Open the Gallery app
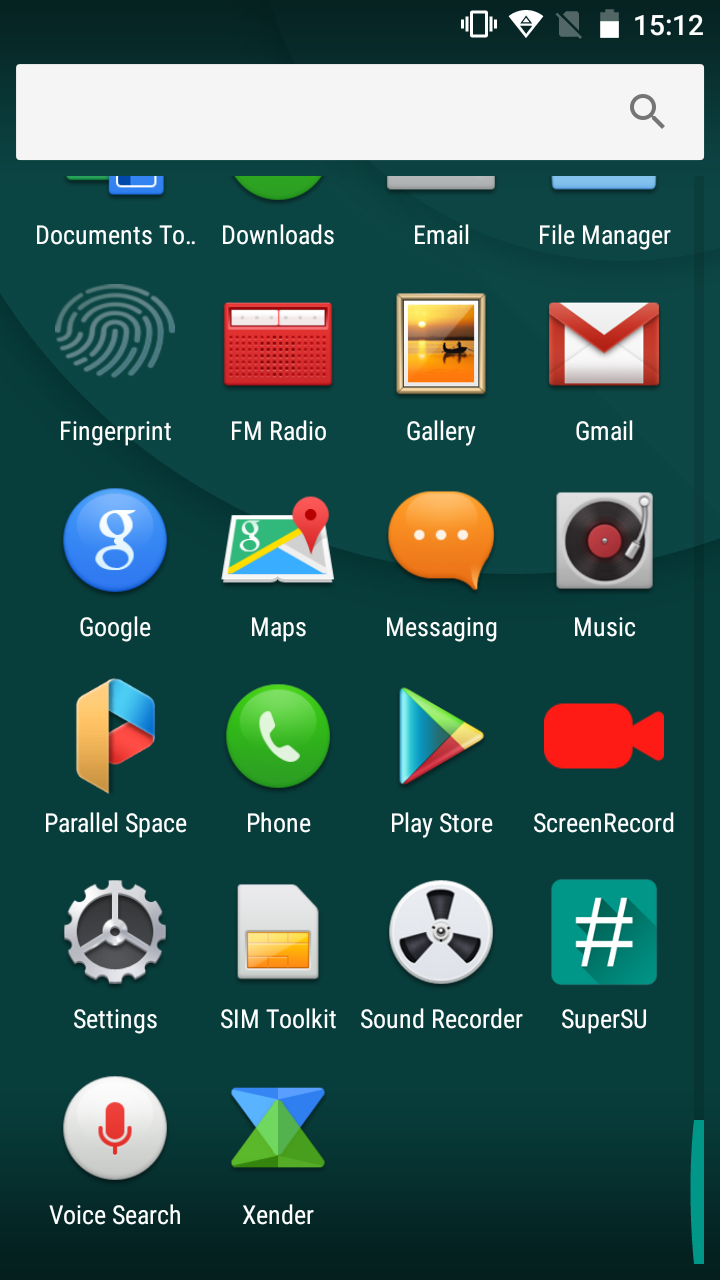 (x=441, y=345)
